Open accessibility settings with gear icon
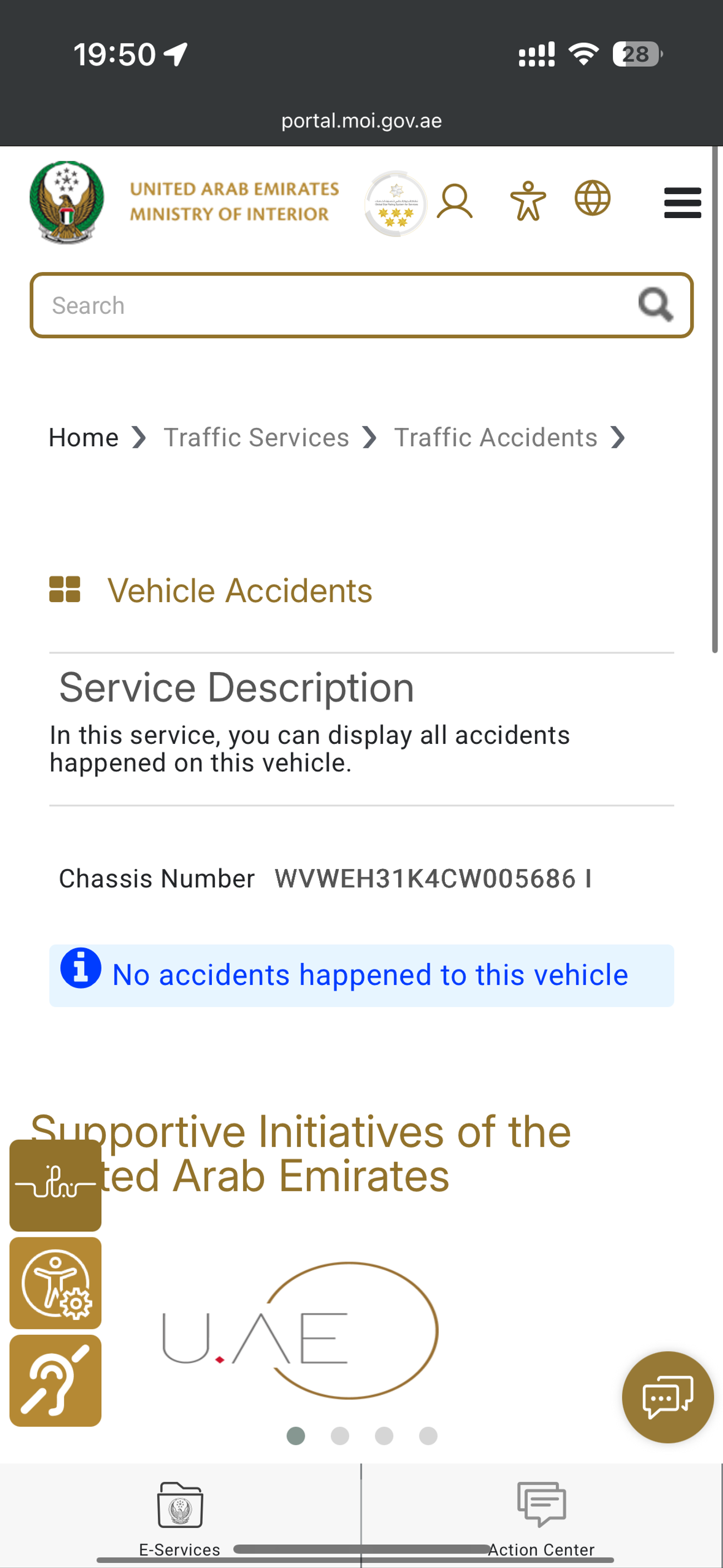This screenshot has height=1568, width=723. click(x=56, y=1283)
